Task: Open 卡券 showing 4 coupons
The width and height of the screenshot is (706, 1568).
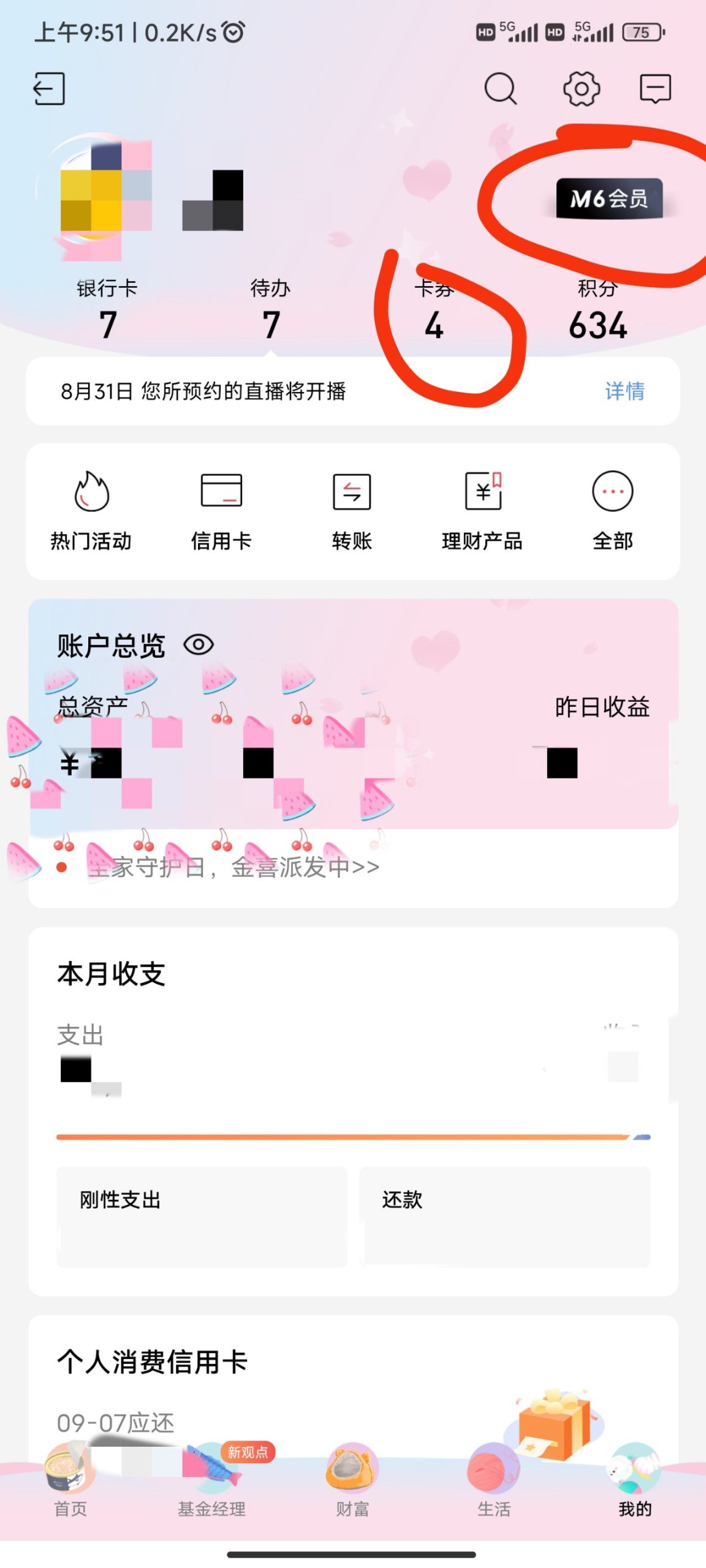Action: click(434, 309)
